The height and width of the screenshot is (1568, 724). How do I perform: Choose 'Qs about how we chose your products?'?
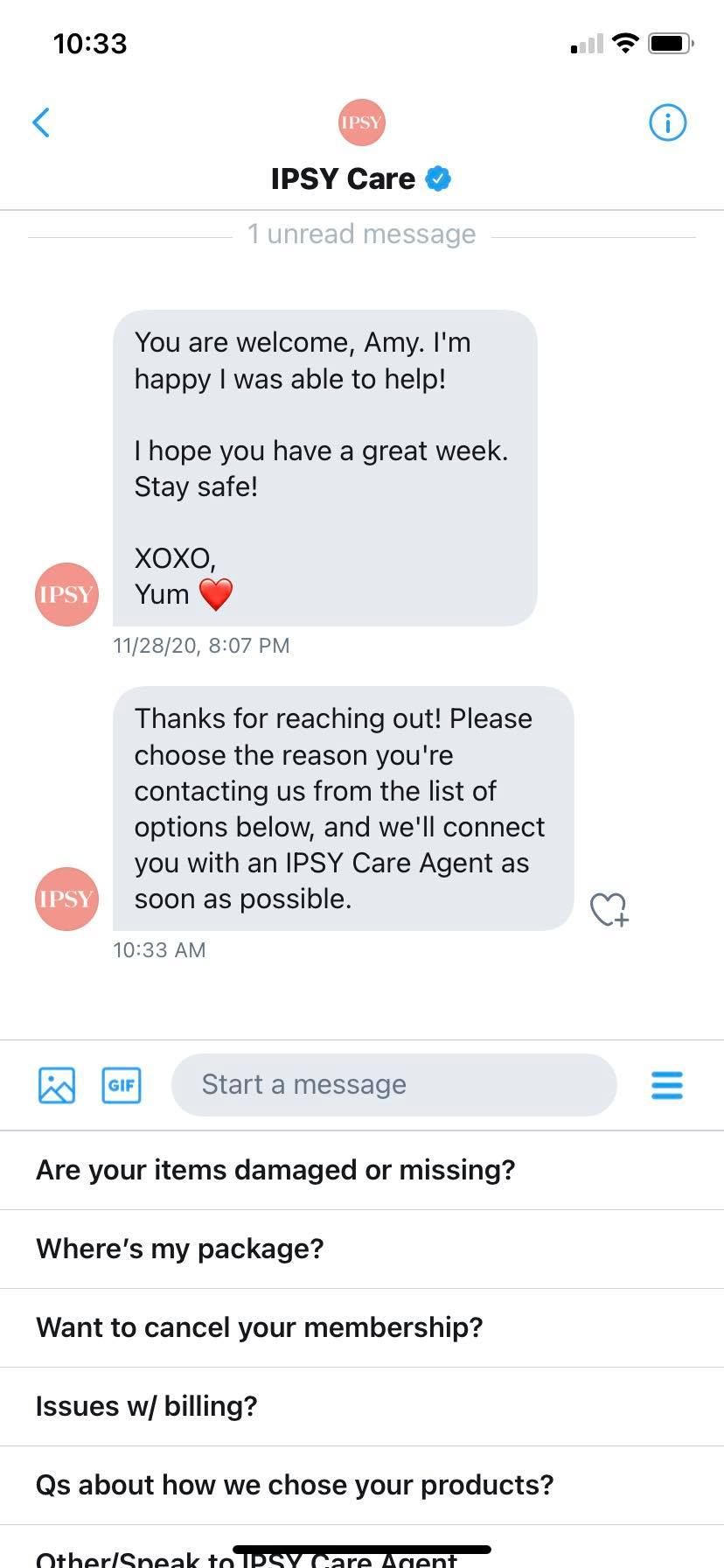click(294, 1485)
